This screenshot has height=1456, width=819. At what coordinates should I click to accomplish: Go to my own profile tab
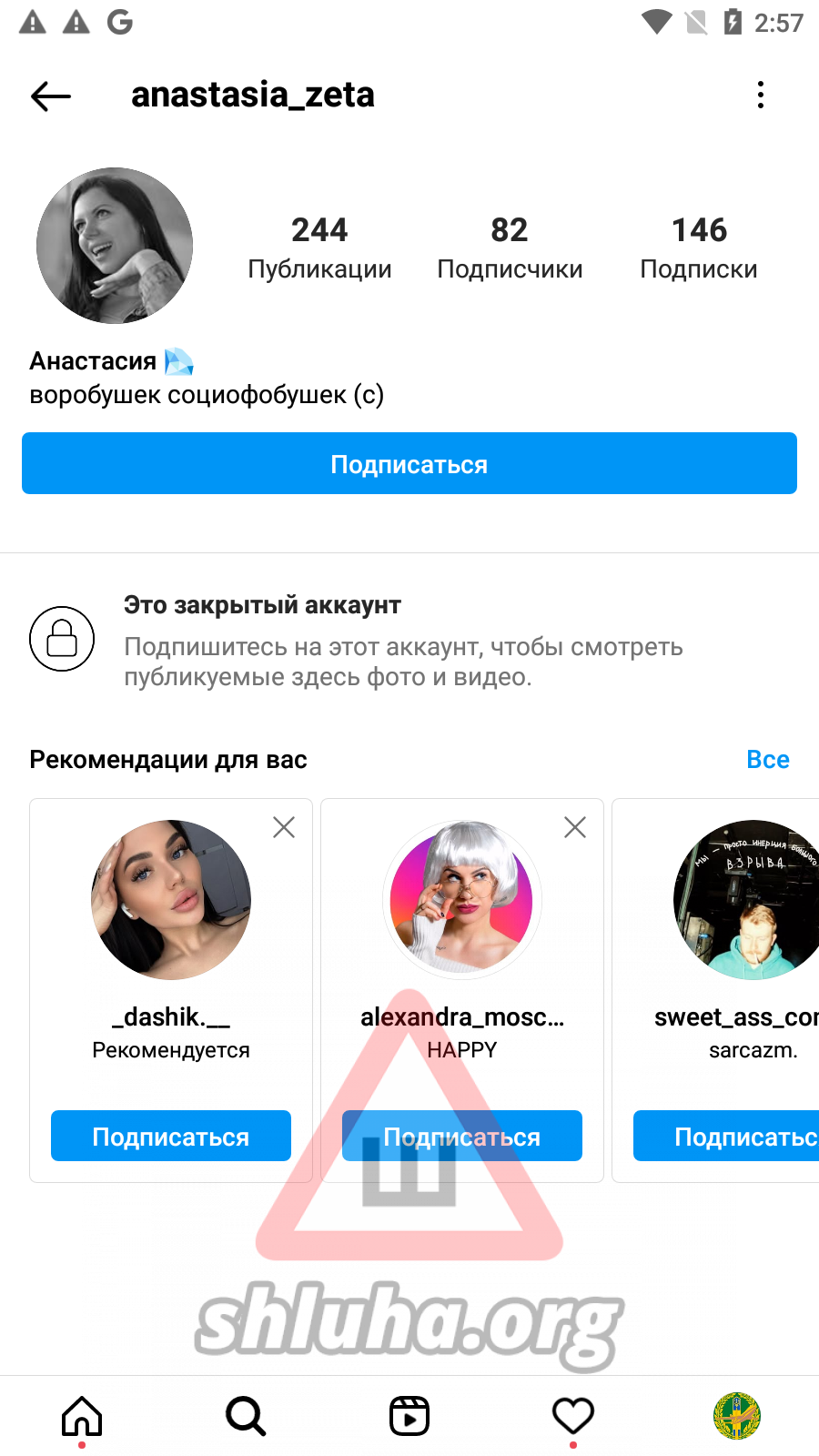(x=737, y=1416)
